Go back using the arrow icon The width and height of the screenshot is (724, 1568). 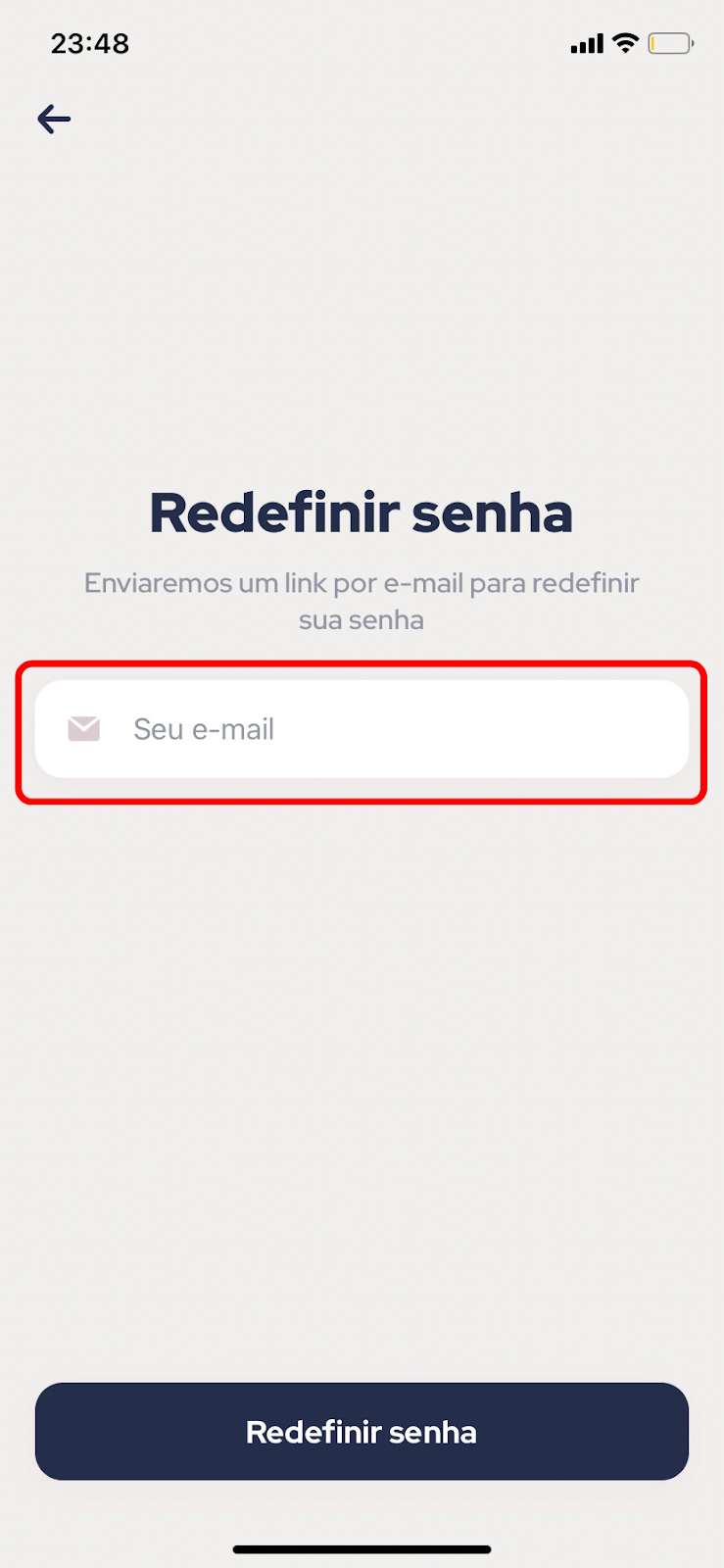tap(54, 120)
